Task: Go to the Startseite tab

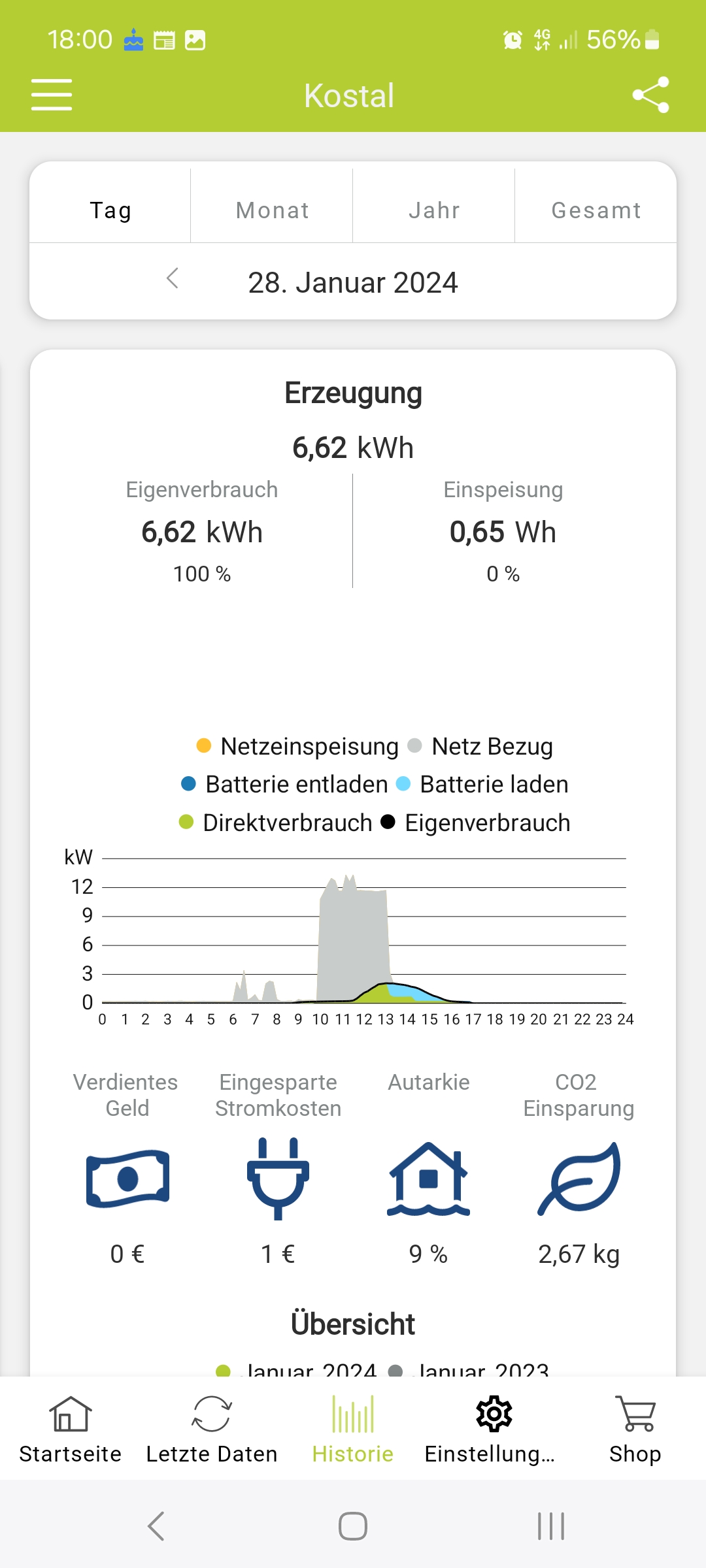Action: click(71, 1429)
